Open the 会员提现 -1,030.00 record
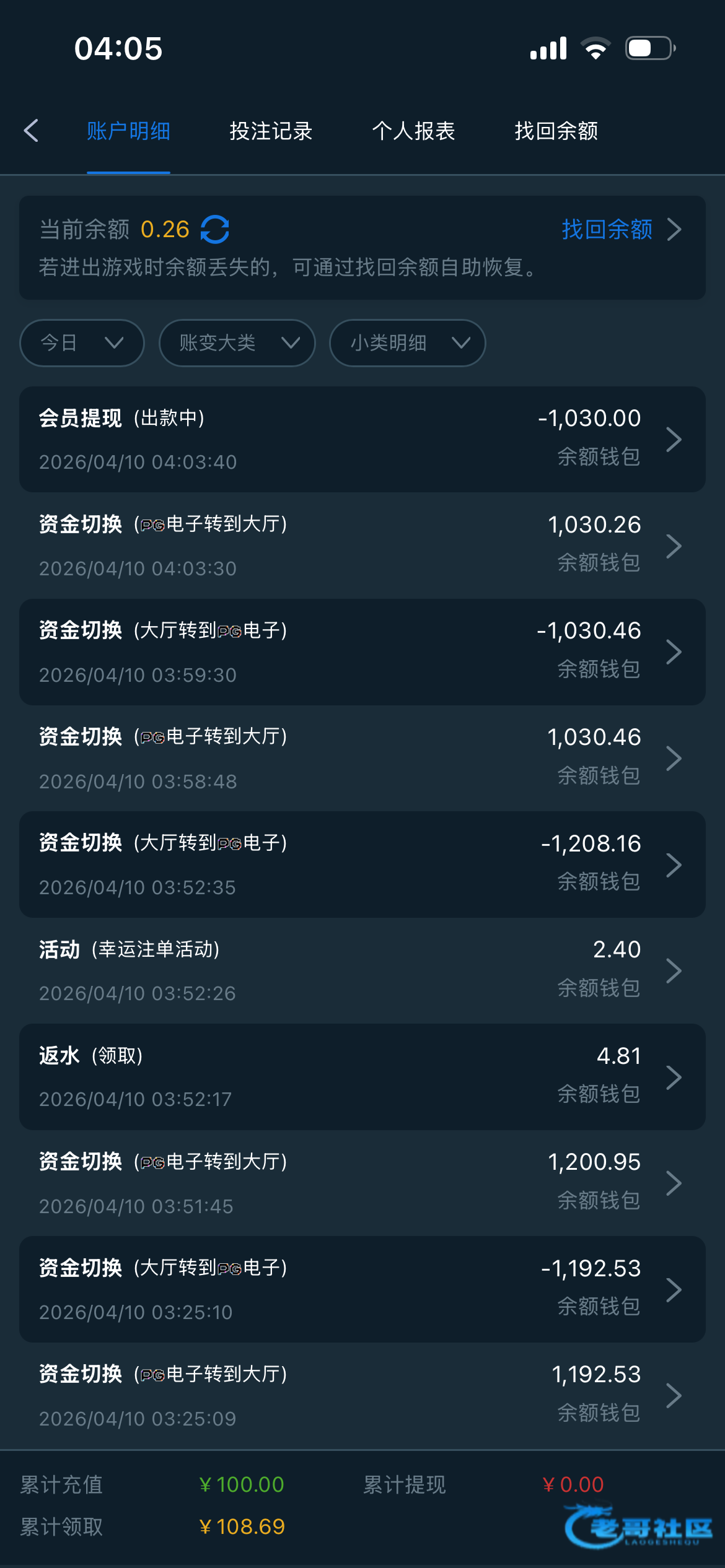The image size is (725, 1568). (x=362, y=440)
